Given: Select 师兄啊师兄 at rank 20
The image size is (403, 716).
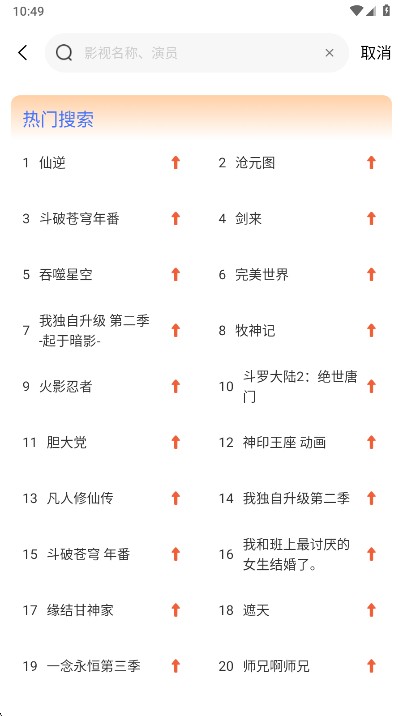Looking at the screenshot, I should click(x=276, y=666).
